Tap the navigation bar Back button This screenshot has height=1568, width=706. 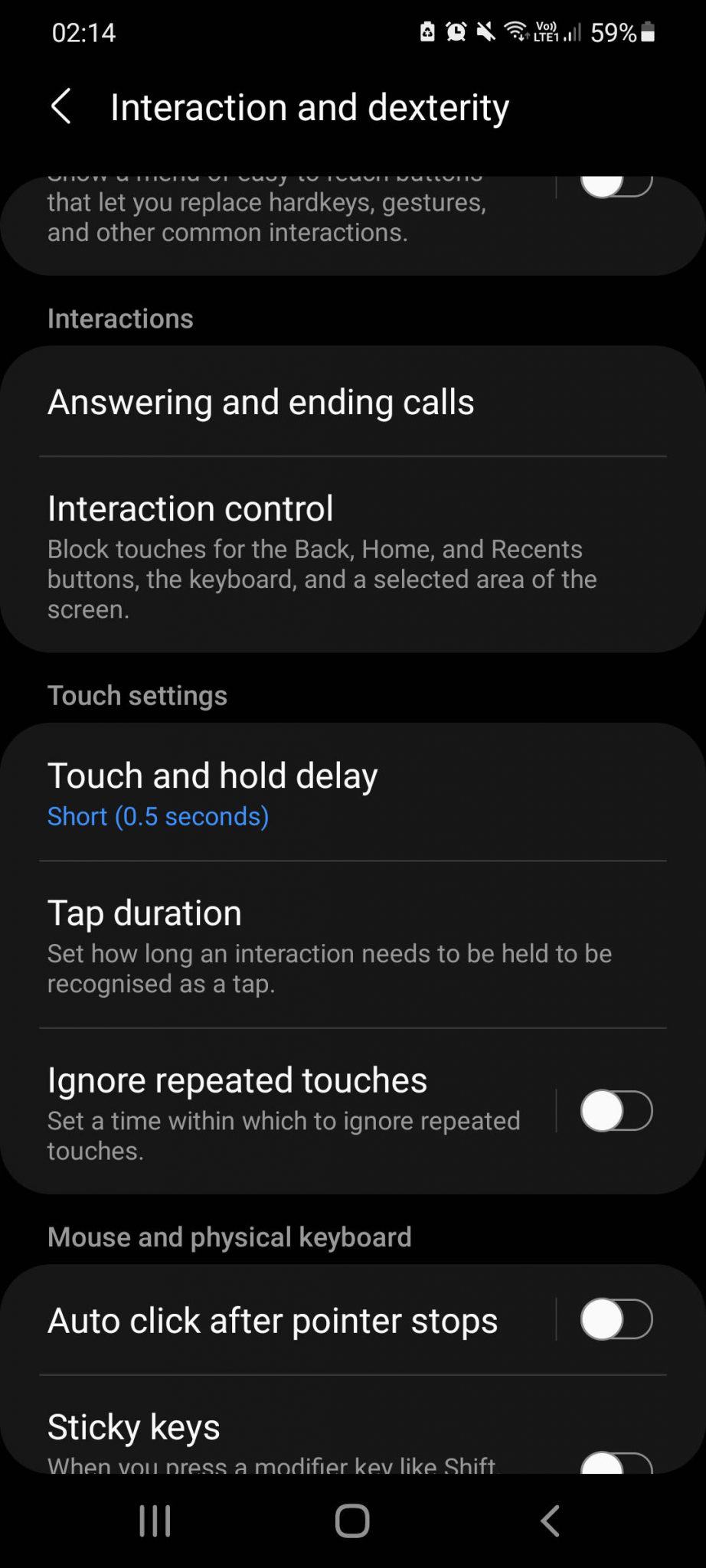pos(550,1521)
